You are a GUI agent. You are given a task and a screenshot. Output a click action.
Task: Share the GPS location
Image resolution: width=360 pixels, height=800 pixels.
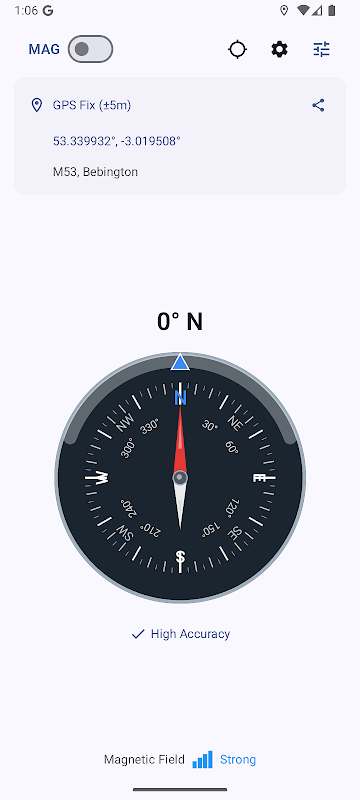point(318,105)
